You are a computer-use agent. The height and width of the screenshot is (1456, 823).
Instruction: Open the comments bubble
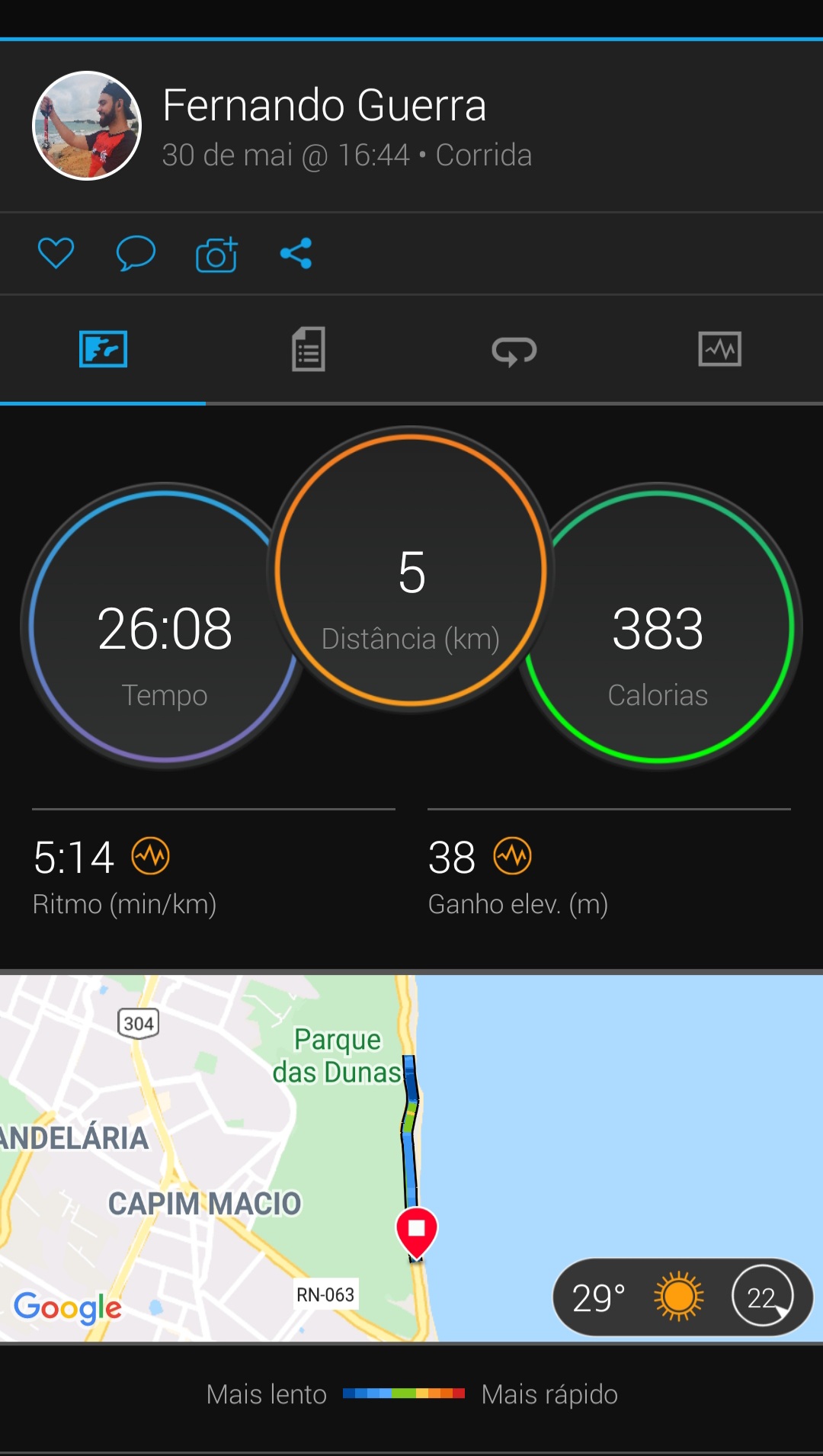[x=136, y=253]
